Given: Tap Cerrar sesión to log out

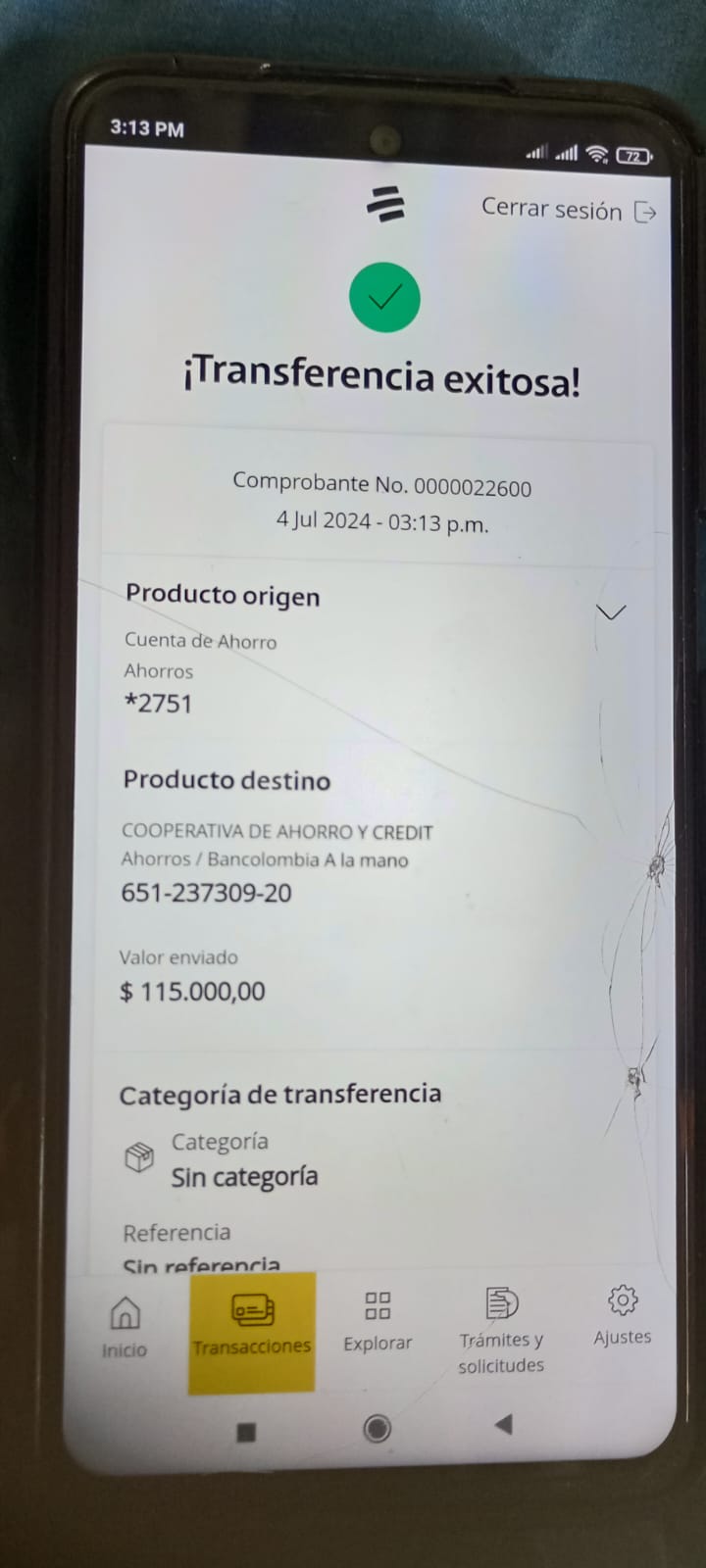Looking at the screenshot, I should click(x=567, y=210).
